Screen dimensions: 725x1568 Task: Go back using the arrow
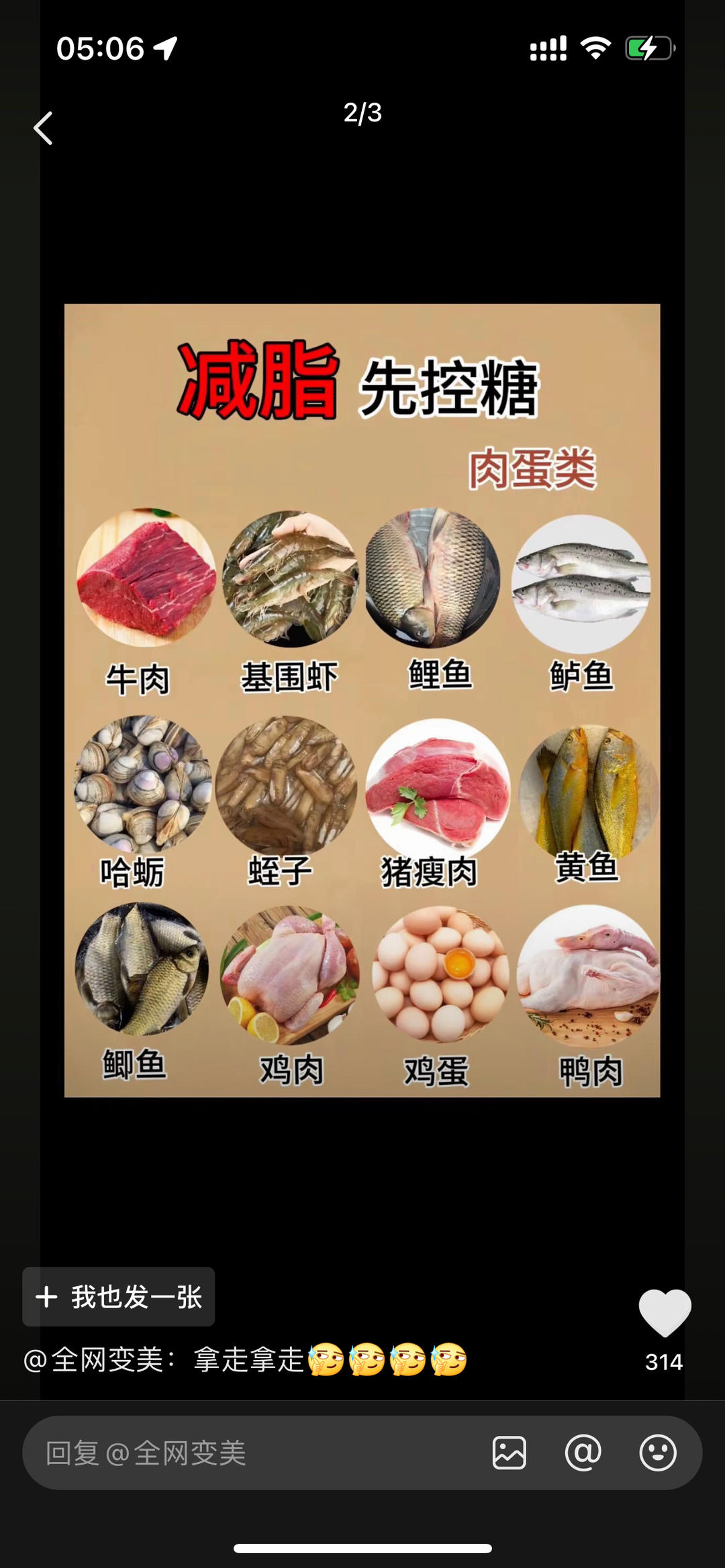pyautogui.click(x=44, y=128)
